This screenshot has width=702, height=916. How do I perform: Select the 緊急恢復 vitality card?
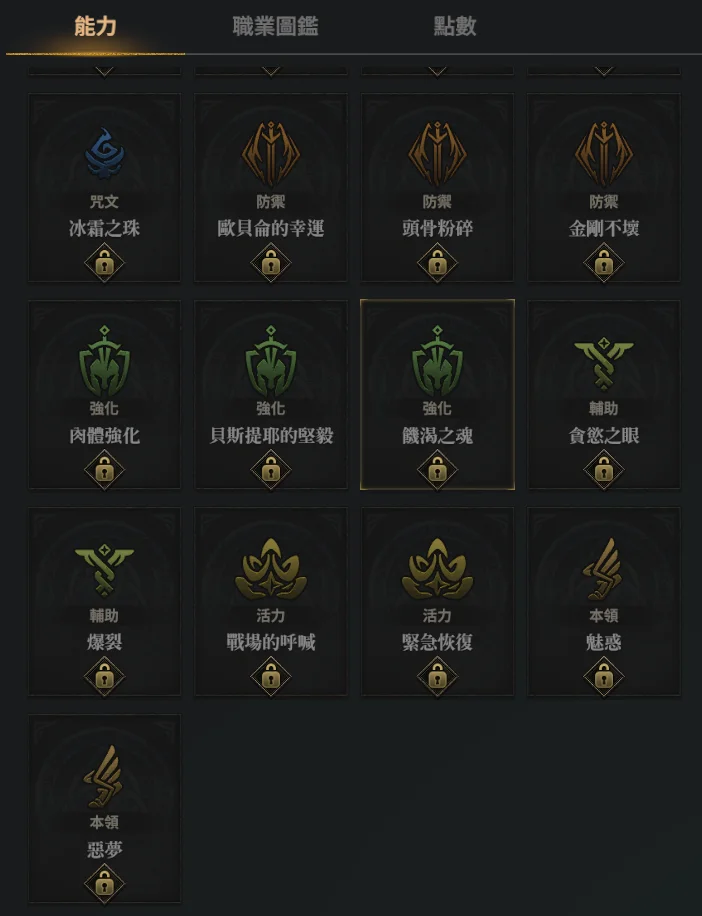tap(437, 602)
